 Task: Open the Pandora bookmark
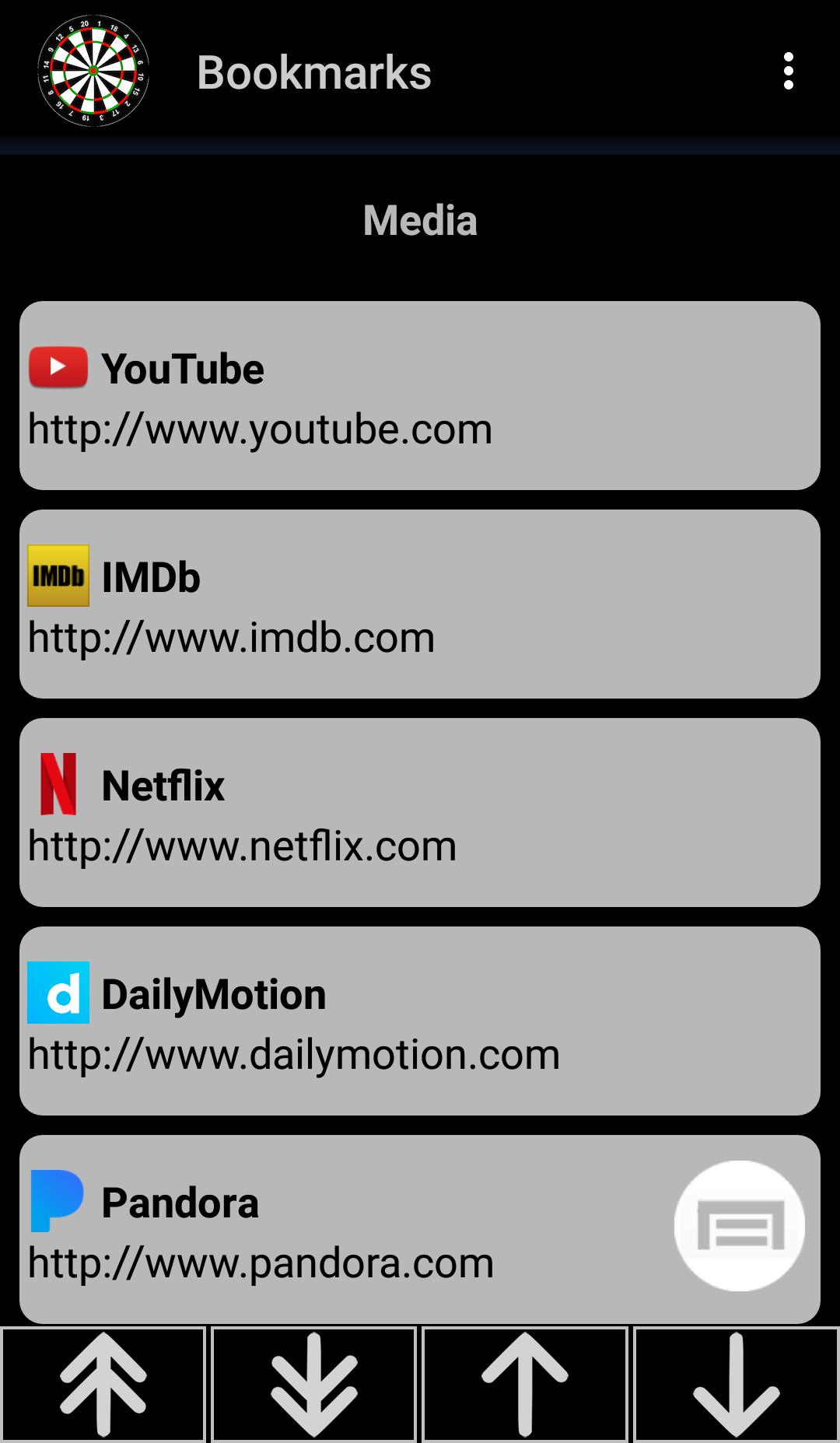coord(342,1229)
